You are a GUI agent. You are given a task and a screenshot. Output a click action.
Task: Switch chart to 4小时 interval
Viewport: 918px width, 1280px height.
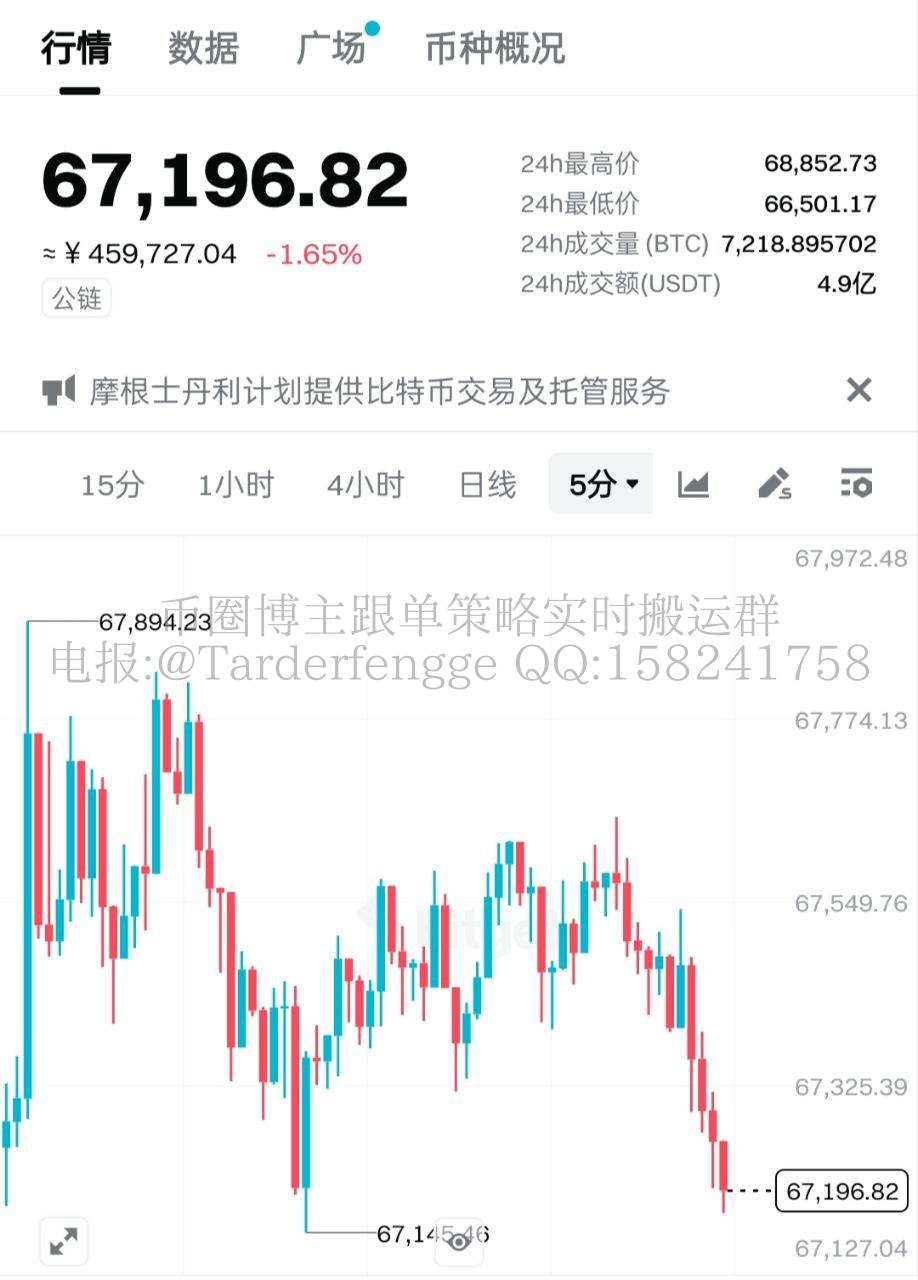click(x=365, y=485)
